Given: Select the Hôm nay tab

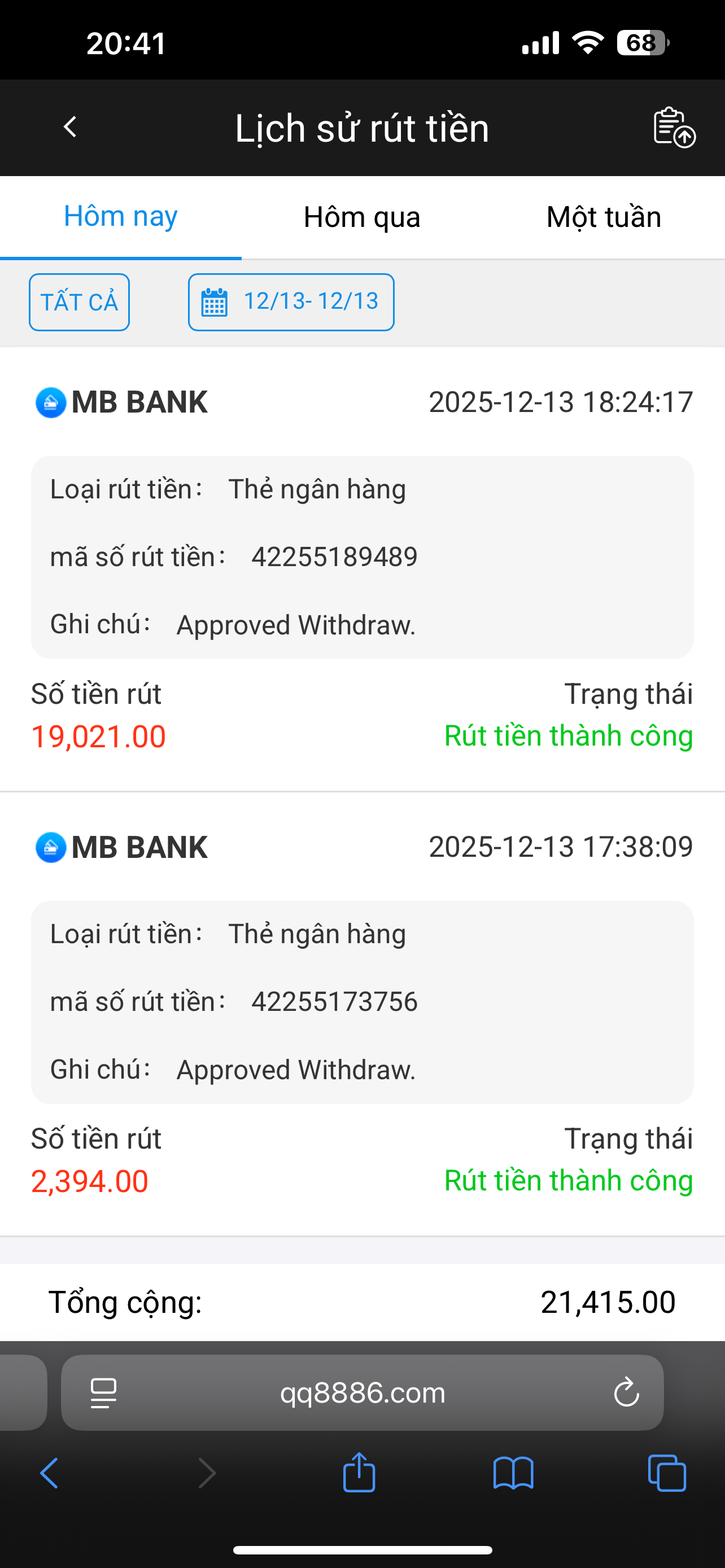Looking at the screenshot, I should pos(120,217).
